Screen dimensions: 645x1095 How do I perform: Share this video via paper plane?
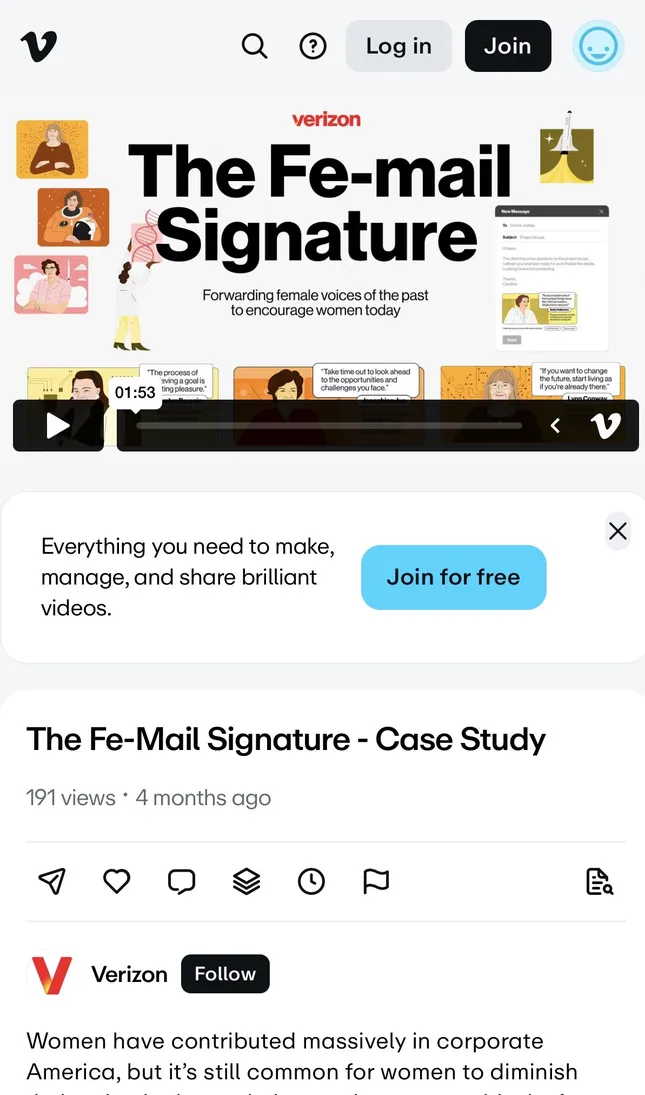[52, 881]
